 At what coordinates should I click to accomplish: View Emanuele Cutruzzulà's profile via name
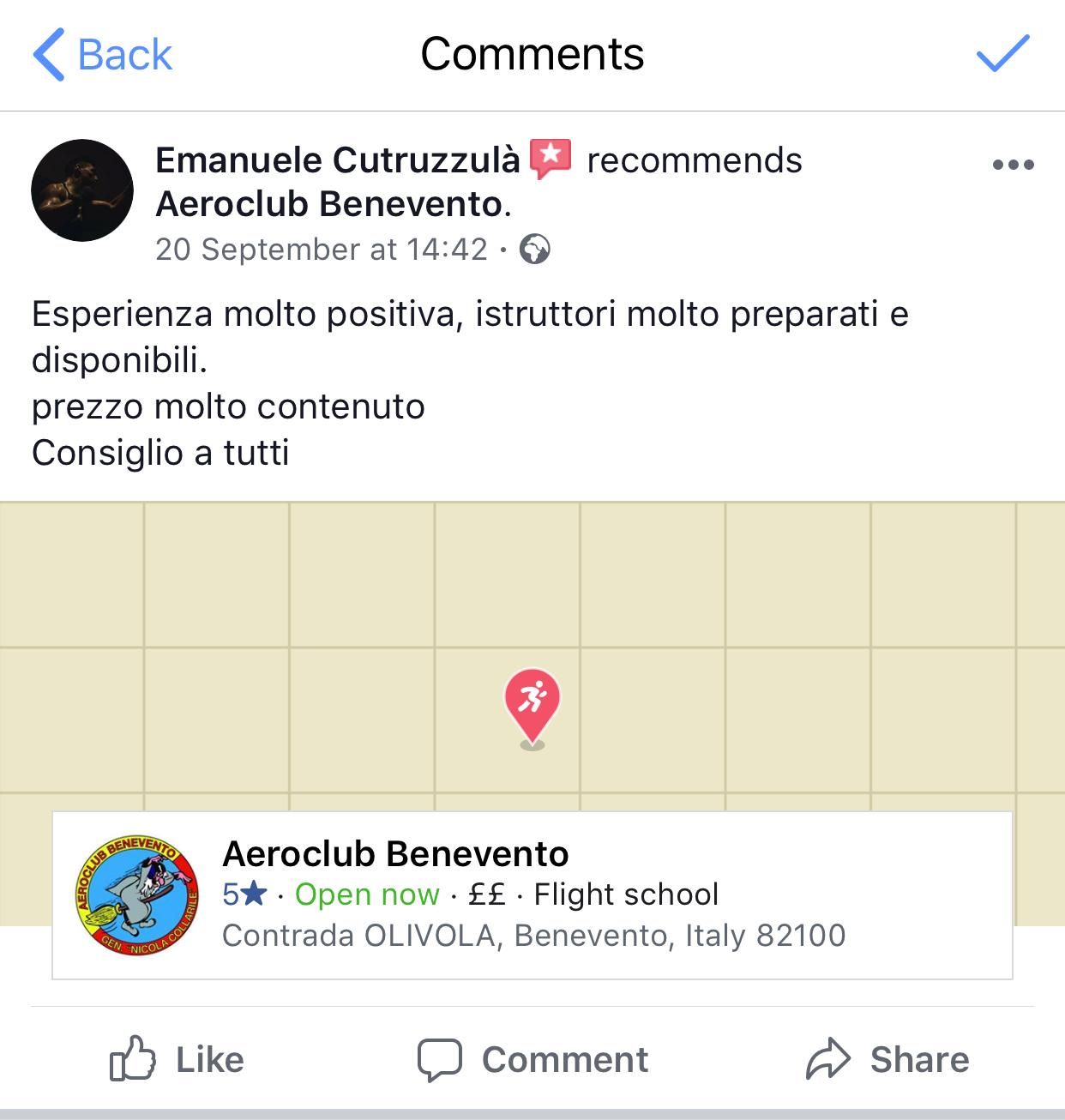pyautogui.click(x=337, y=160)
